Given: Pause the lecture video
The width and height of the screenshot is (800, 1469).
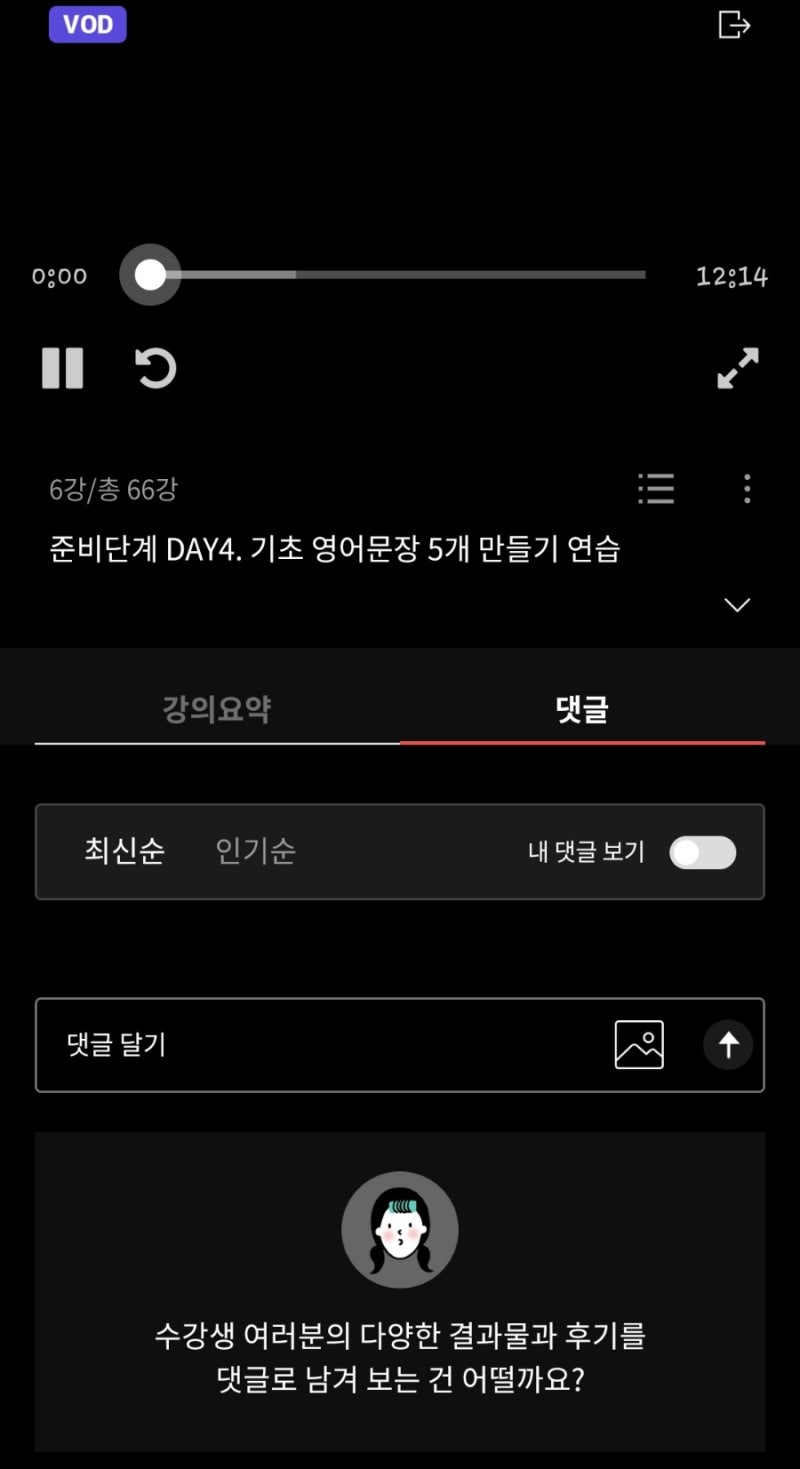Looking at the screenshot, I should [62, 368].
